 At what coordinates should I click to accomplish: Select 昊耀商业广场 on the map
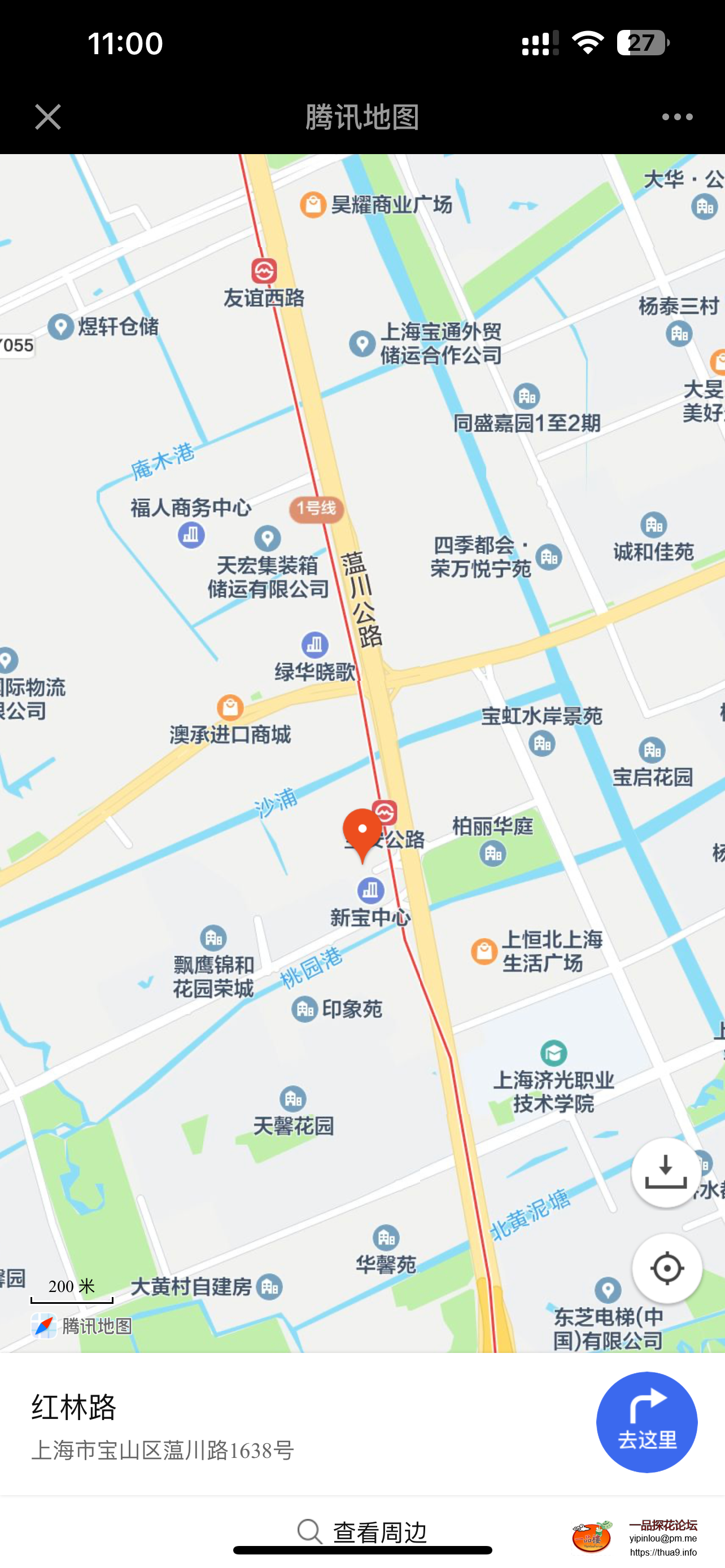313,205
